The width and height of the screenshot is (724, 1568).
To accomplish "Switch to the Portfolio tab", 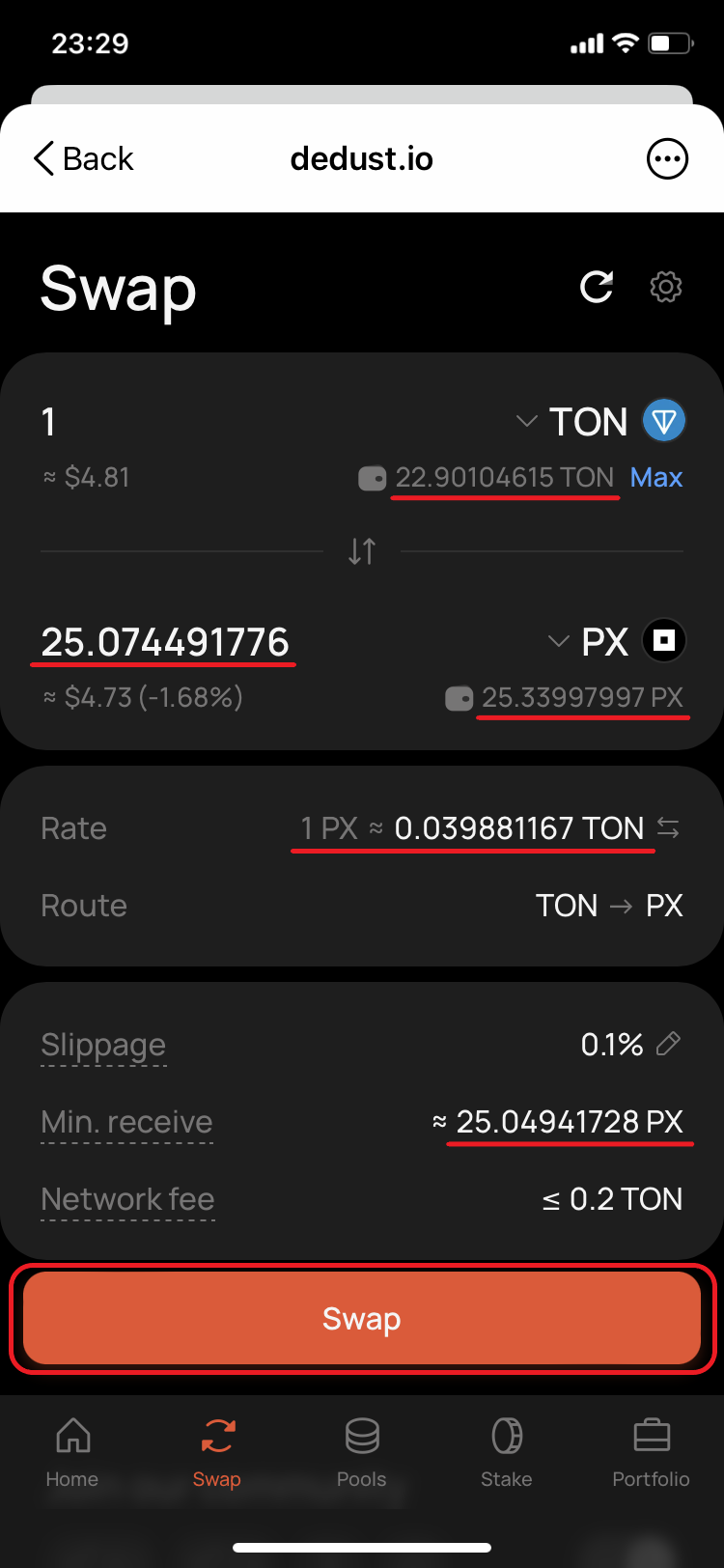I will tap(652, 1451).
